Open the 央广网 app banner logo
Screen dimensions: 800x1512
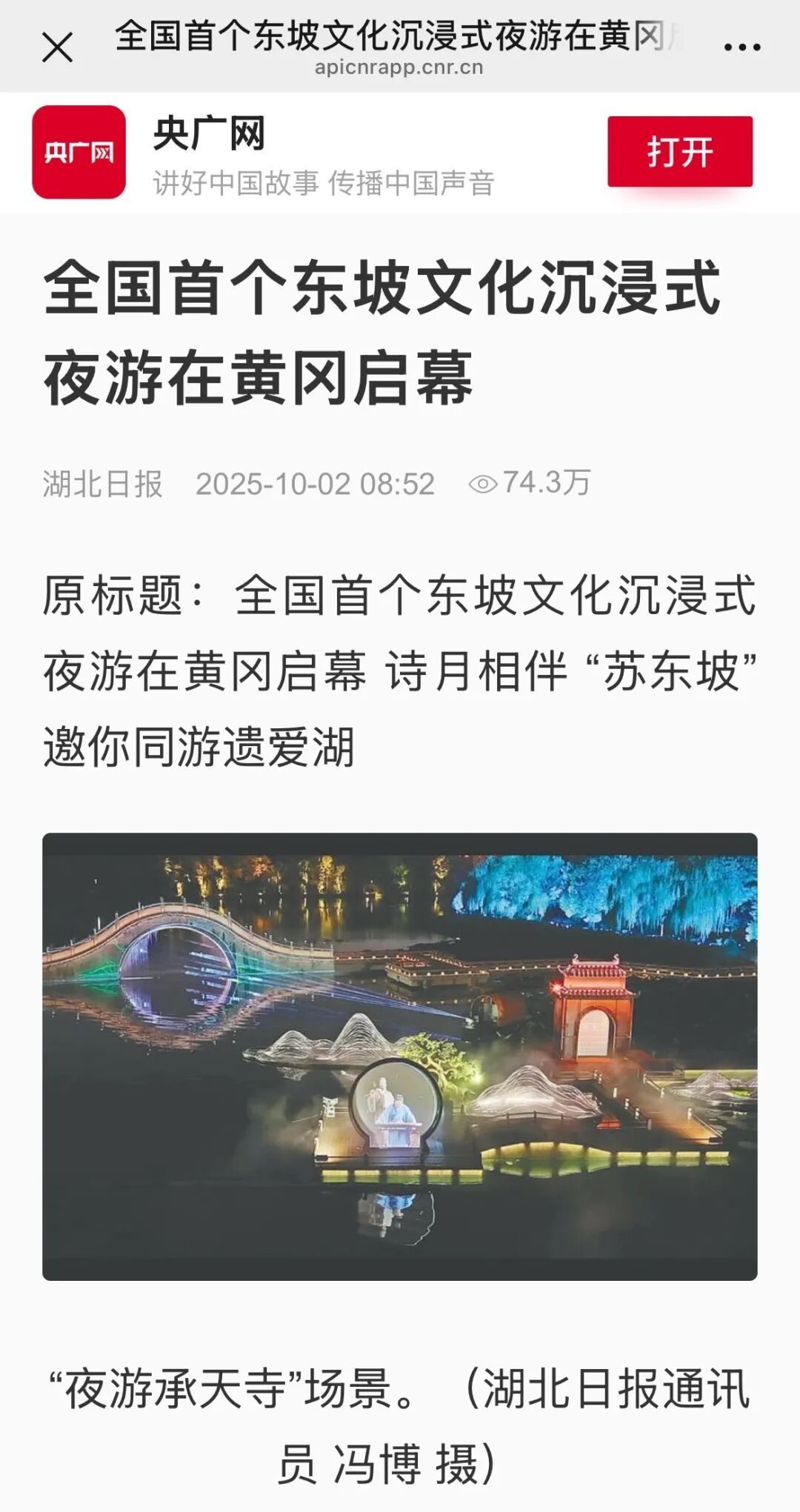click(79, 152)
